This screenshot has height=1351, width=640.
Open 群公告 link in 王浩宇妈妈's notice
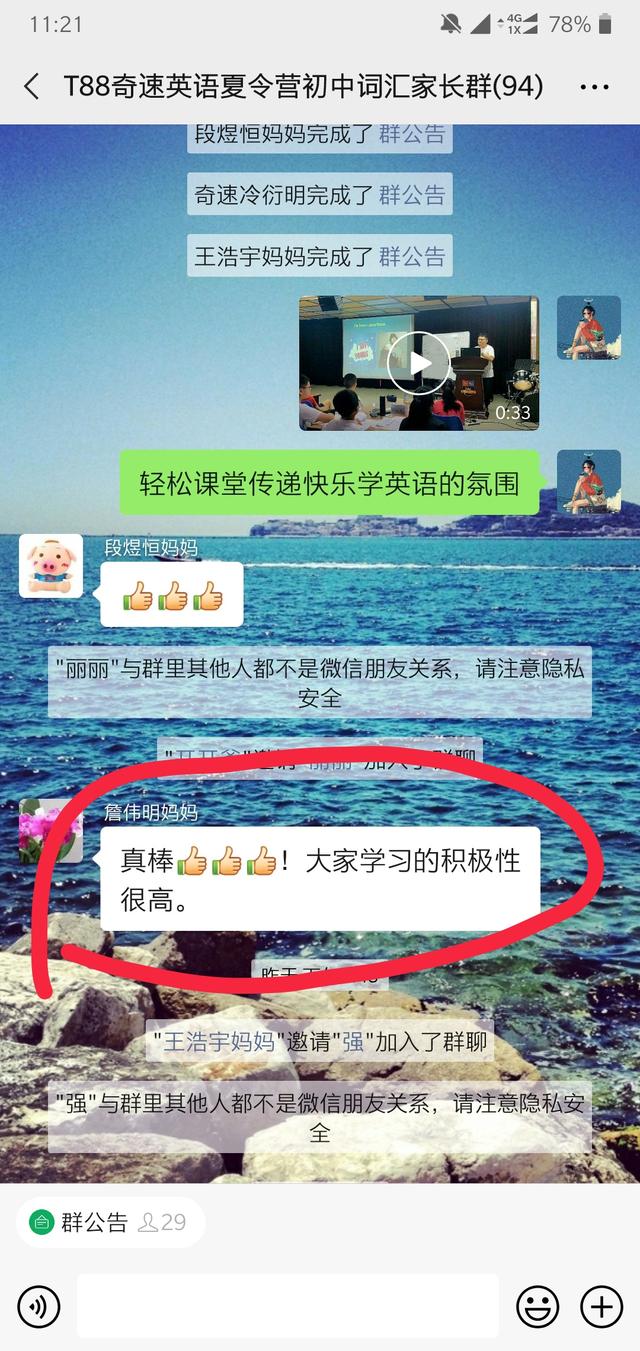(412, 257)
